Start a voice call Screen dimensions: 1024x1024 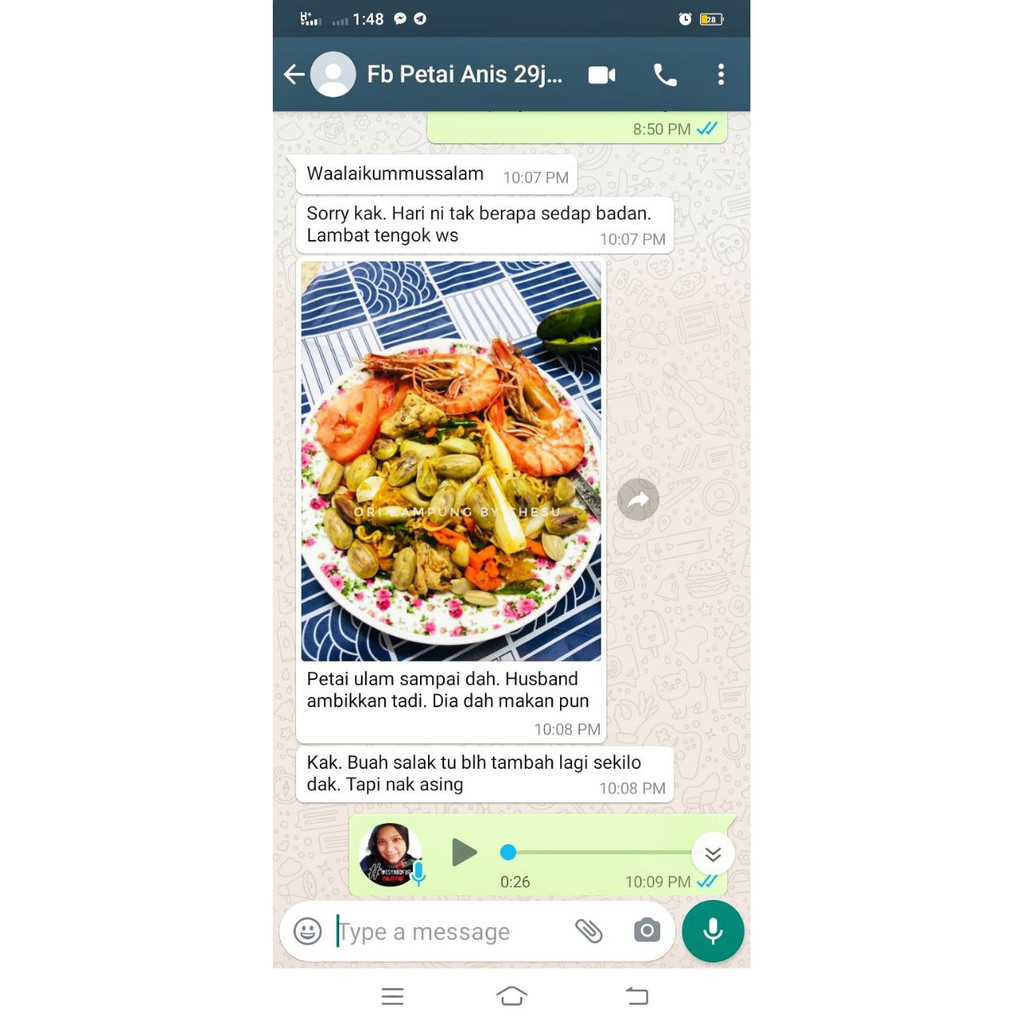click(x=665, y=75)
